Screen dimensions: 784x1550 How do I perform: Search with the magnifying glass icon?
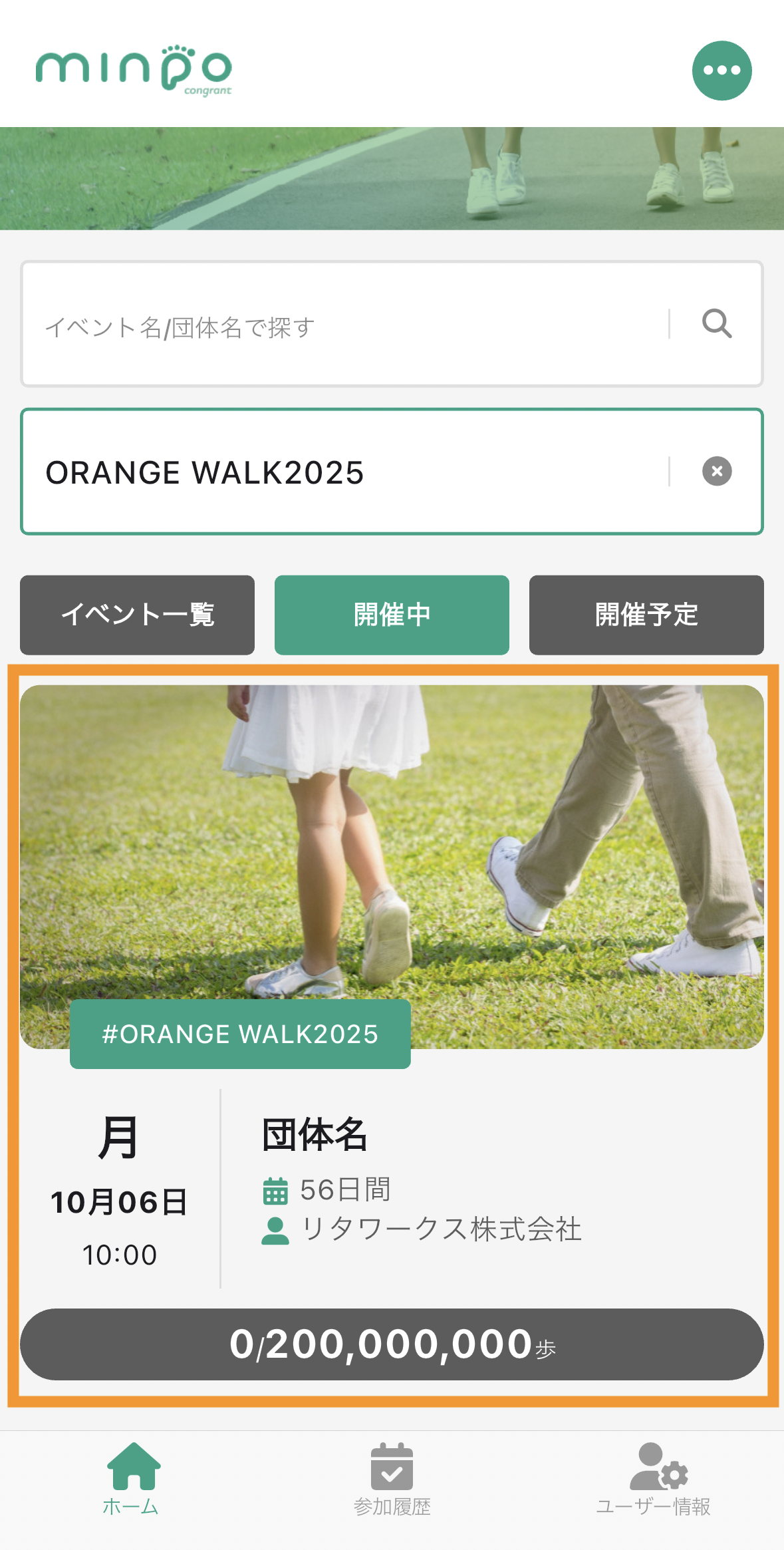(717, 324)
